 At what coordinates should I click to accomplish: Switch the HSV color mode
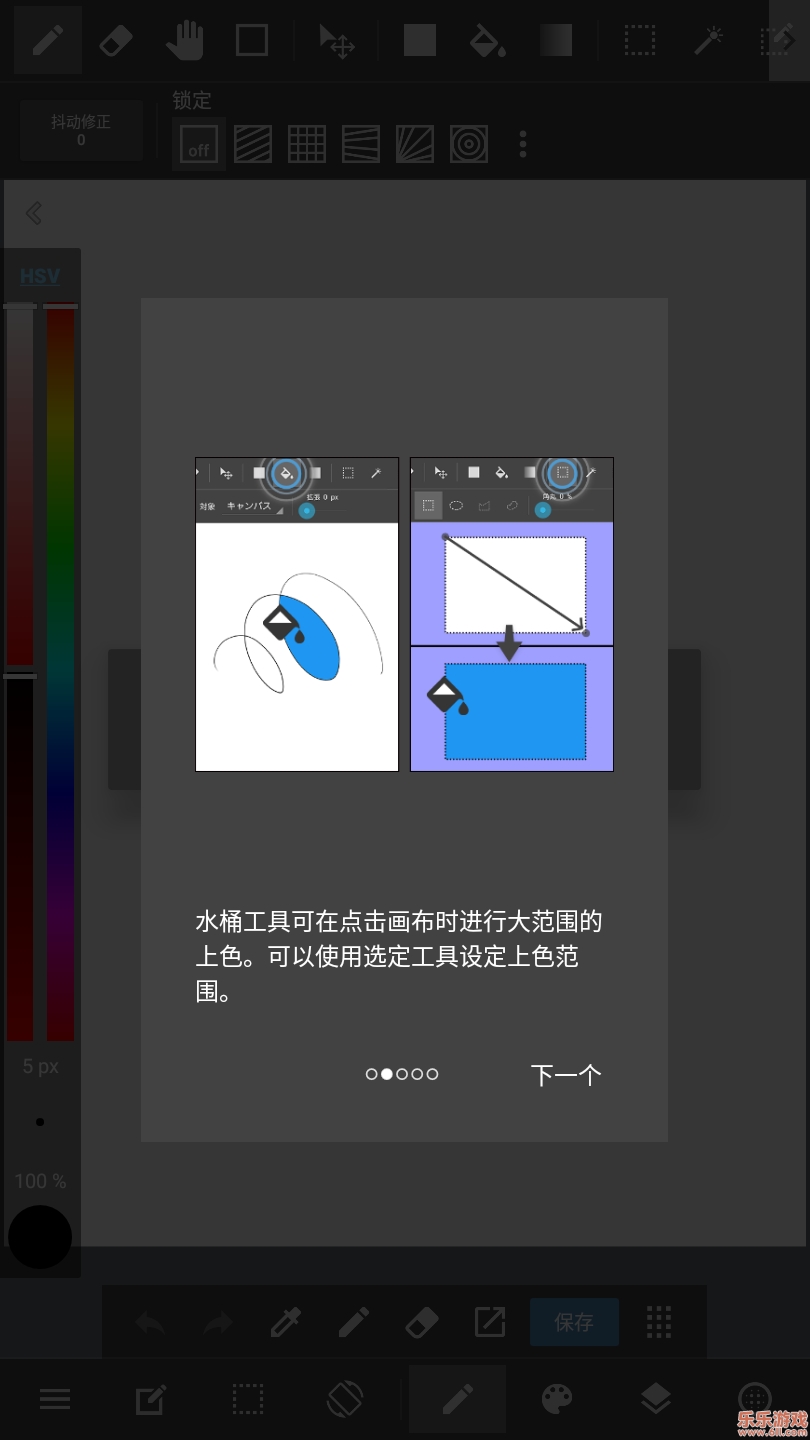click(40, 276)
